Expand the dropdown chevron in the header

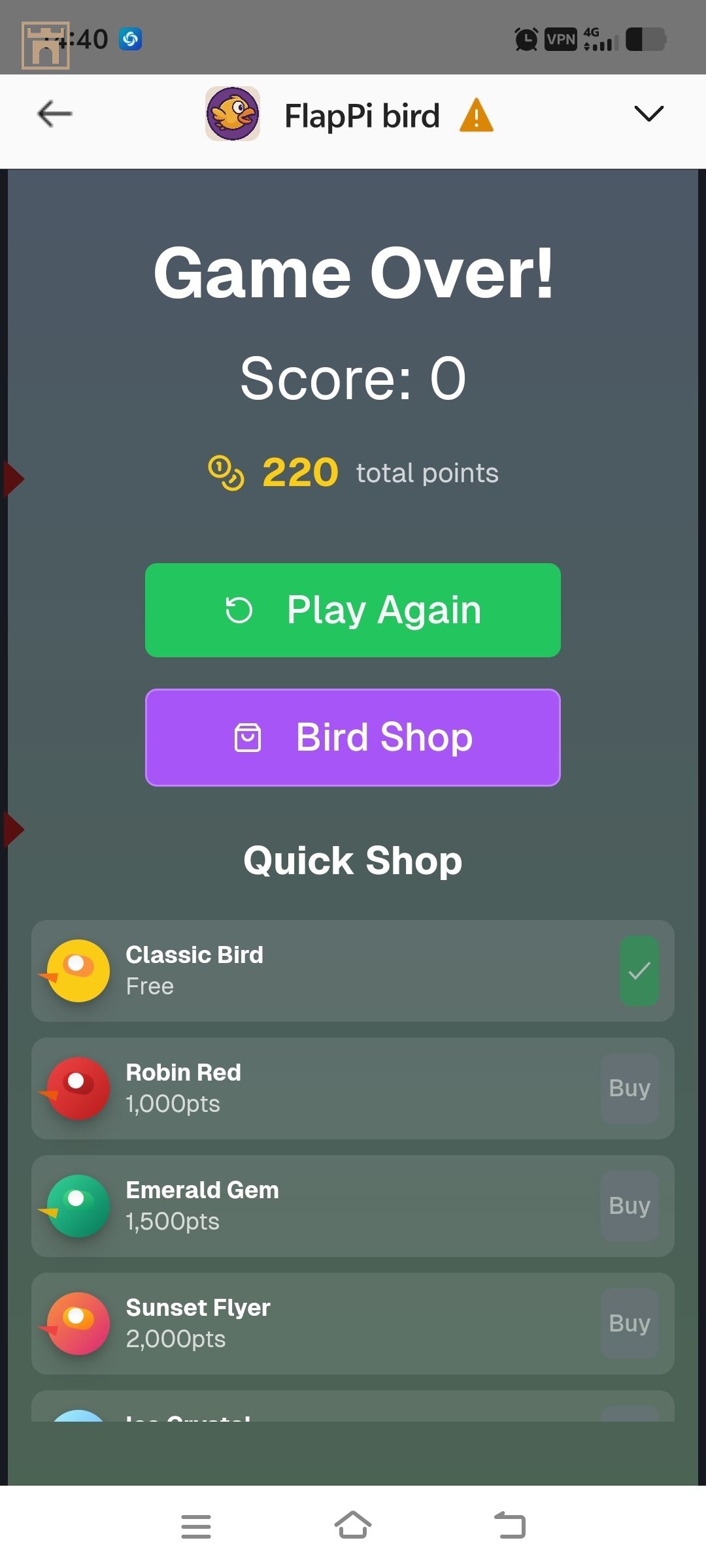(x=648, y=114)
